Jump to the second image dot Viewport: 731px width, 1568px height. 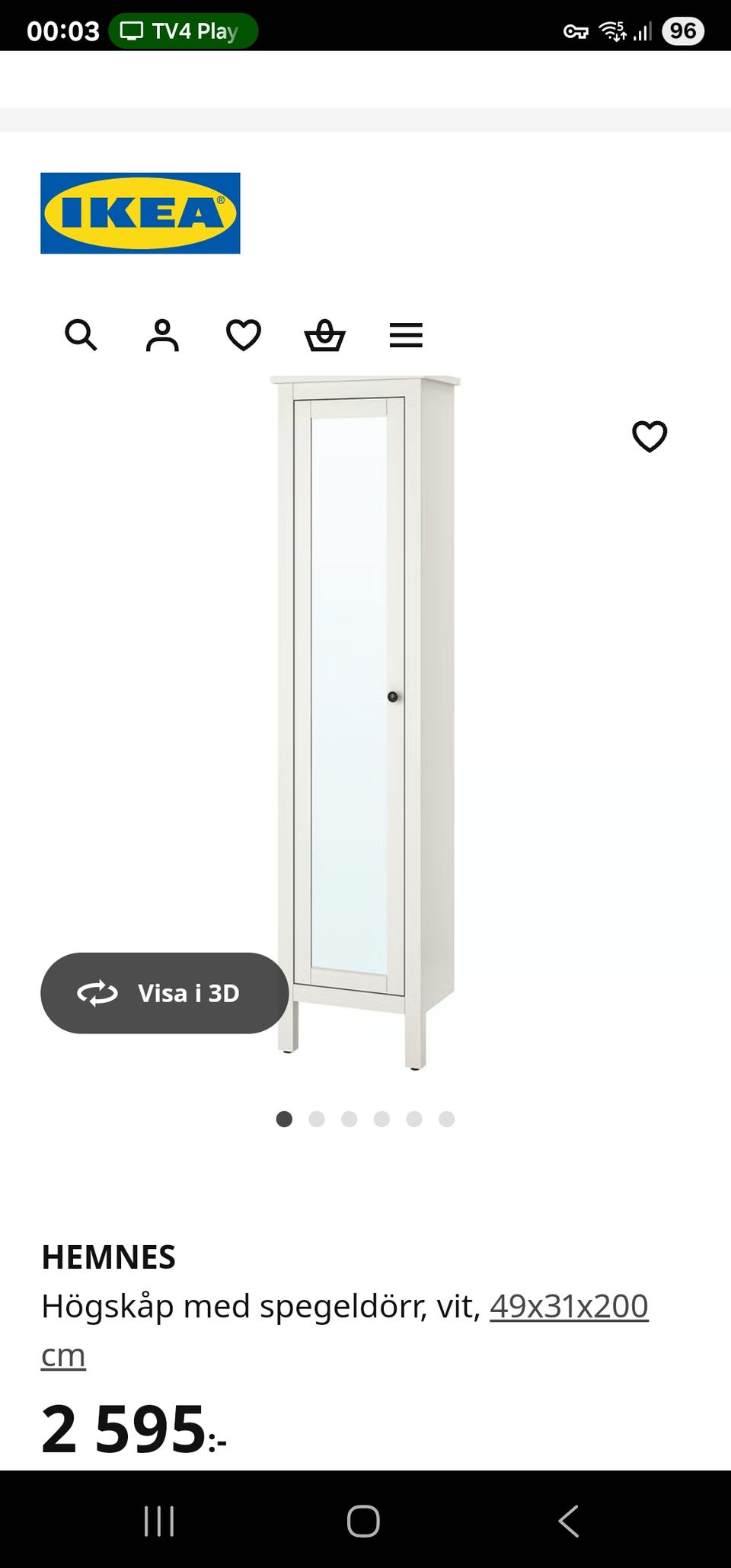point(317,1119)
